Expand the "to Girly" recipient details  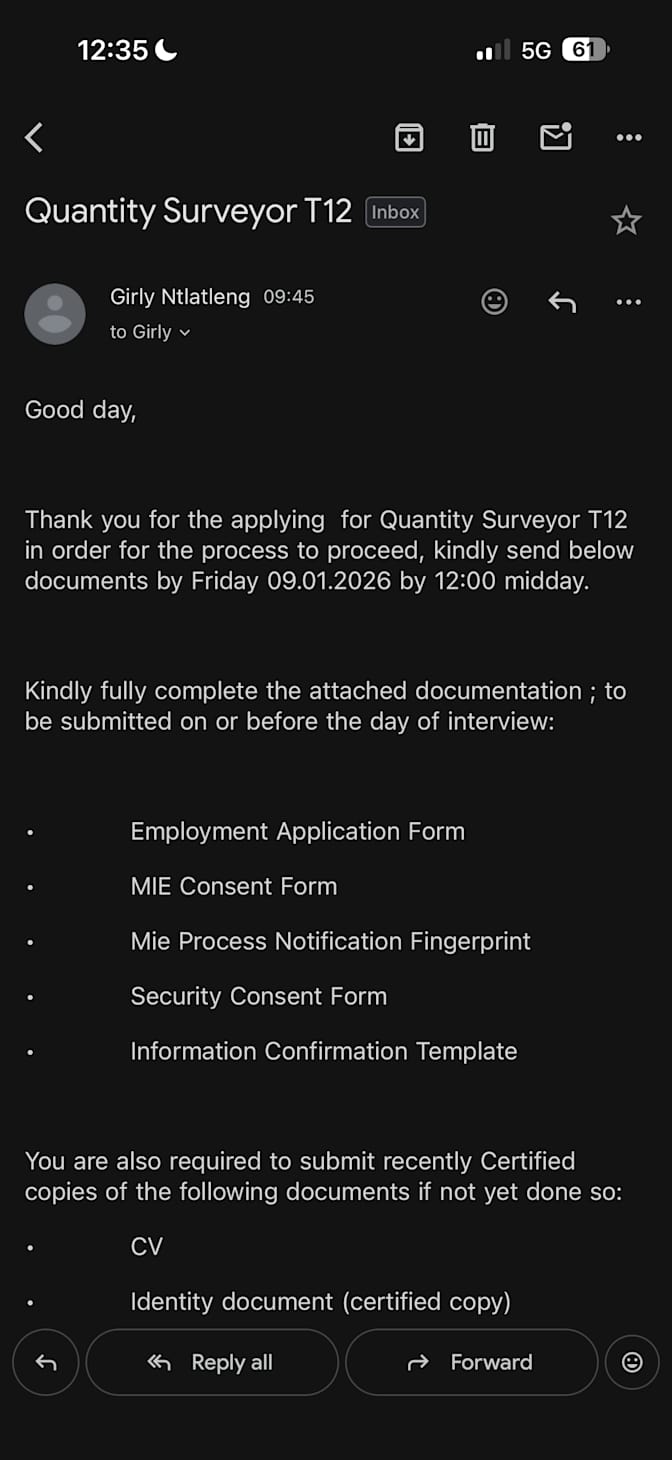150,332
